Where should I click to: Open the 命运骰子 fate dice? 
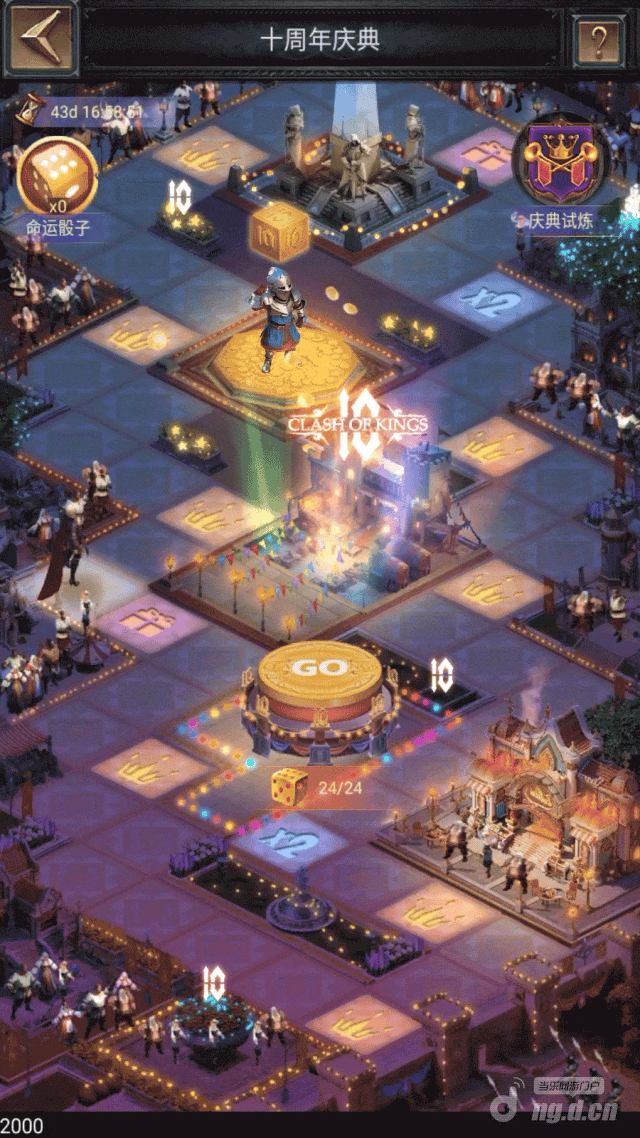point(58,180)
